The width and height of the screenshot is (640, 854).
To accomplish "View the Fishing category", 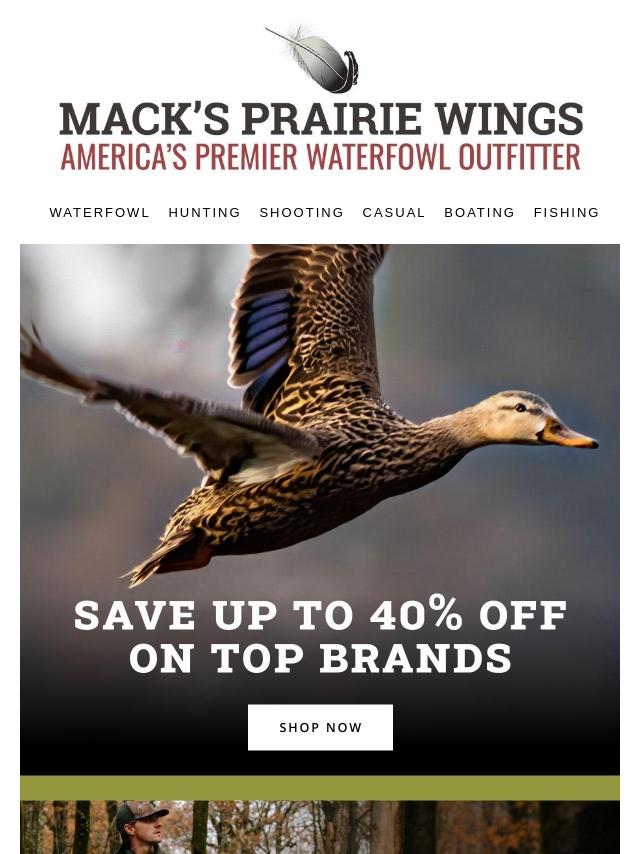I will pyautogui.click(x=566, y=213).
